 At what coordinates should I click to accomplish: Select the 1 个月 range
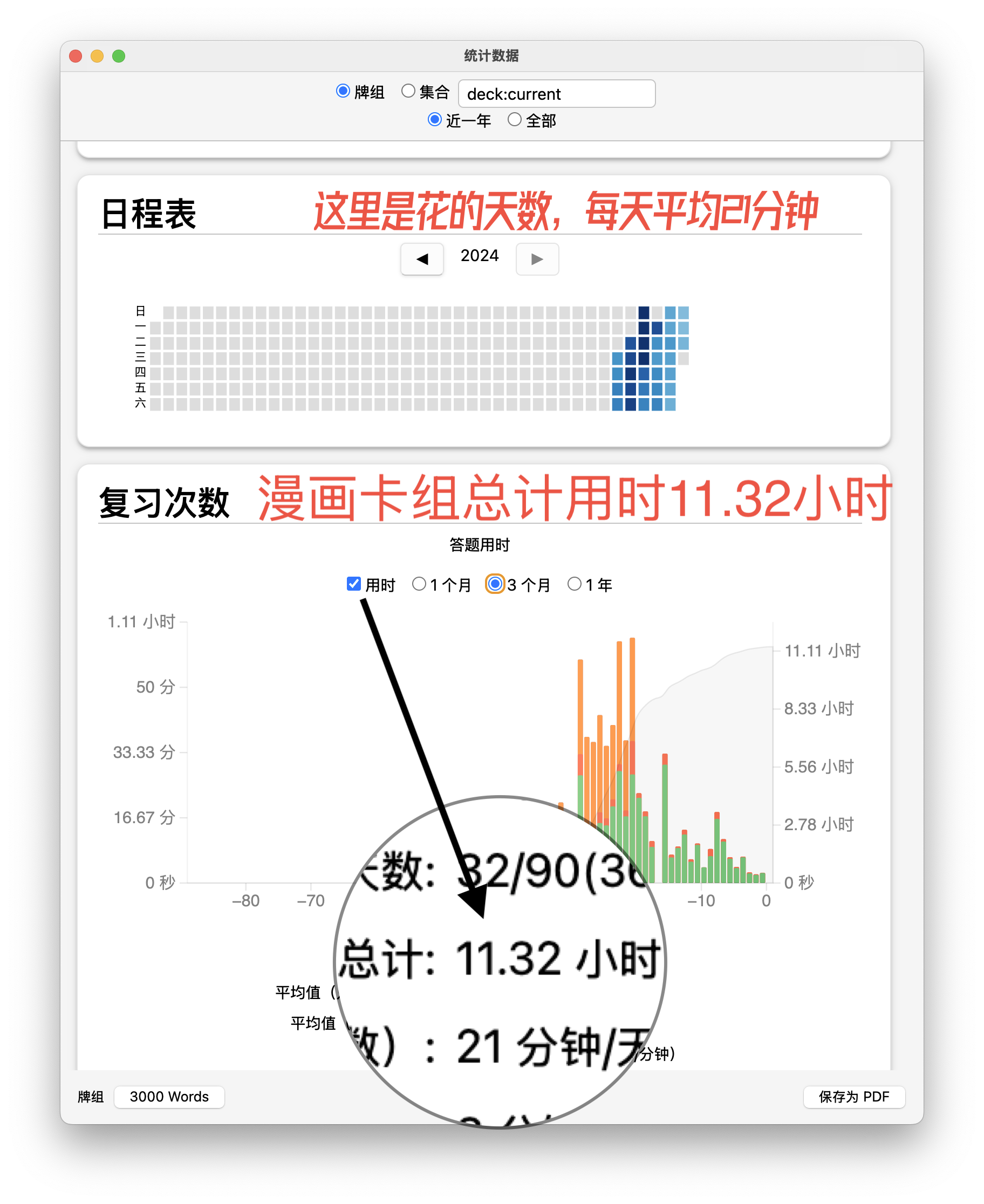[x=420, y=584]
